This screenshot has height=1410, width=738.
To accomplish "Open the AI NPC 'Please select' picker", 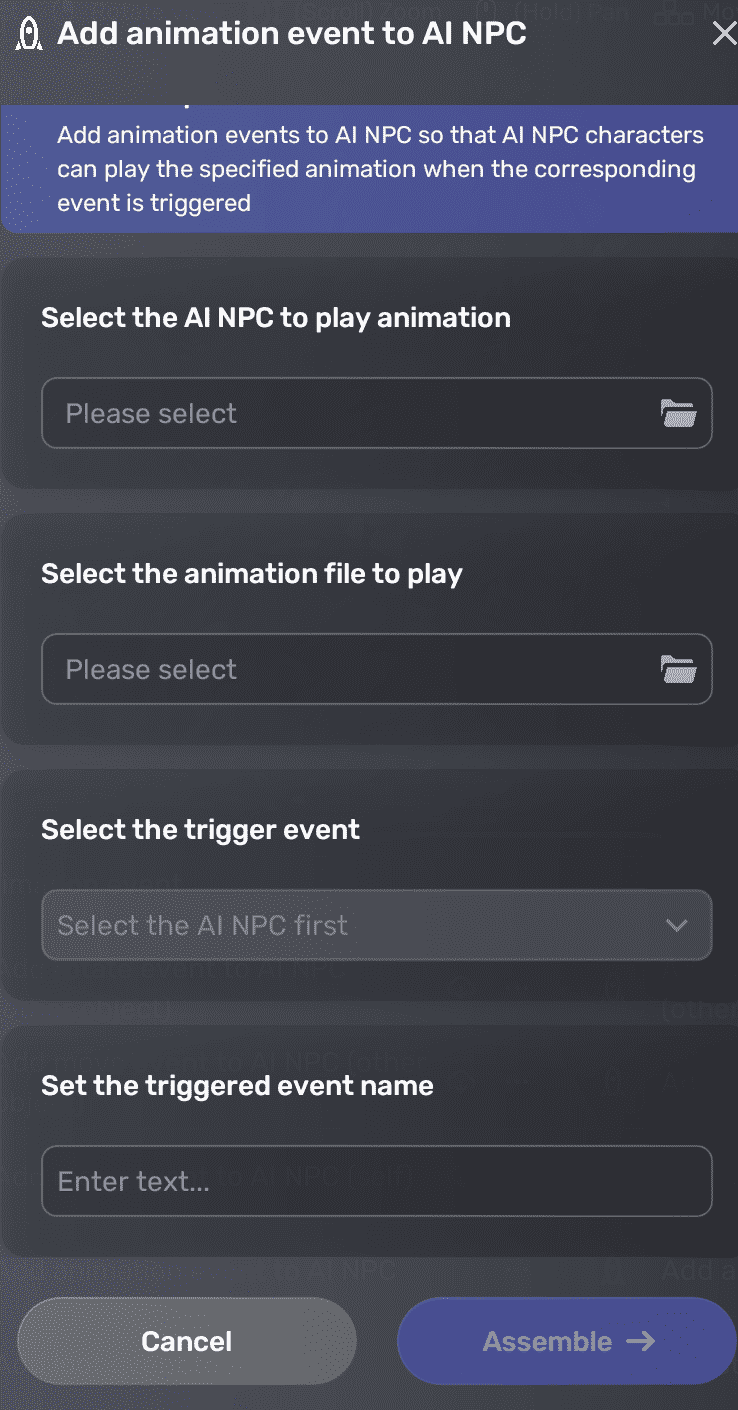I will coord(377,412).
